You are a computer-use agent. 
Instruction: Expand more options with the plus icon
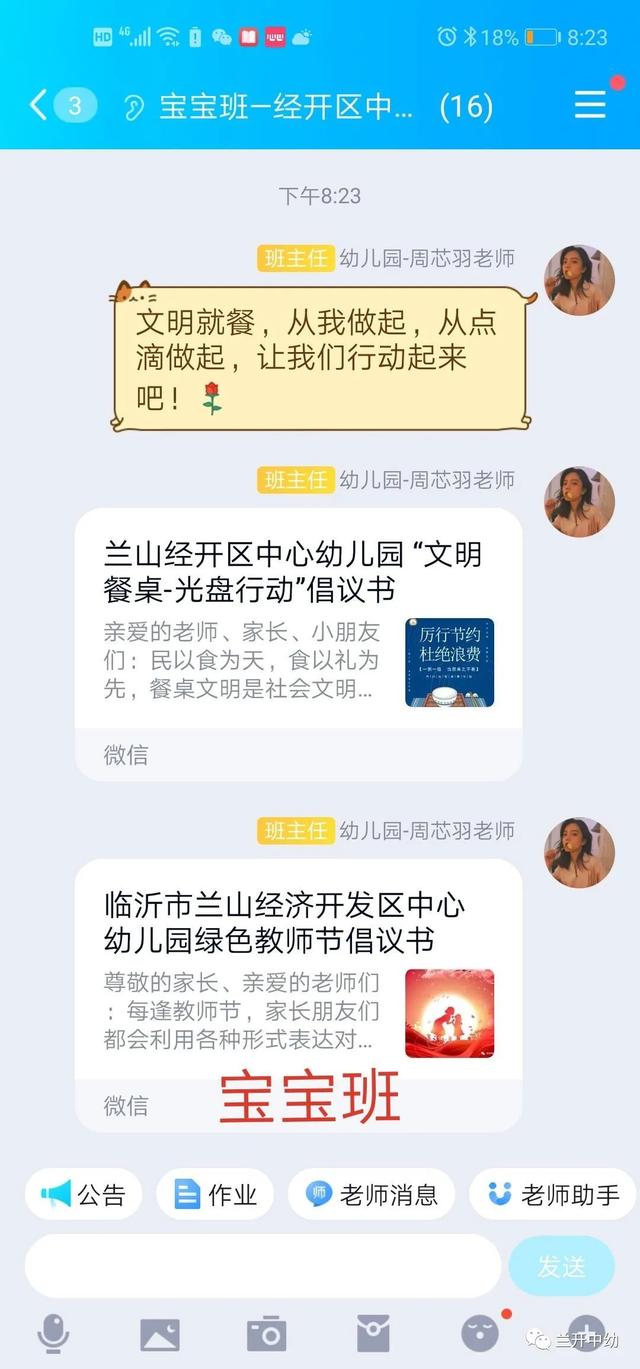[x=586, y=1330]
